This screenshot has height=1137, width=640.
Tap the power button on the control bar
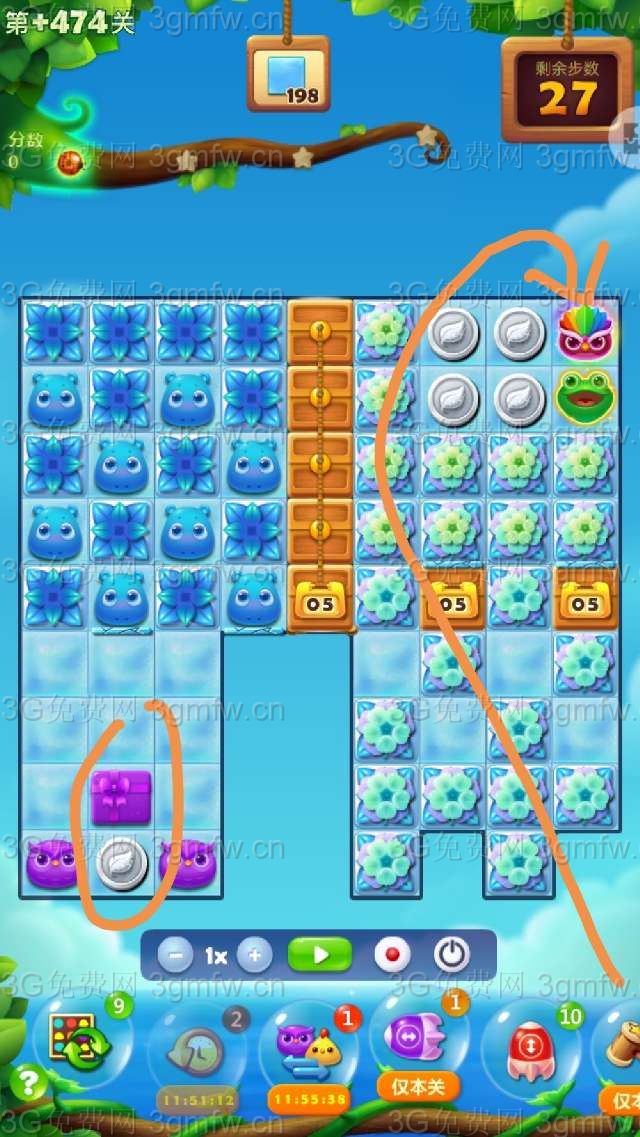point(452,955)
